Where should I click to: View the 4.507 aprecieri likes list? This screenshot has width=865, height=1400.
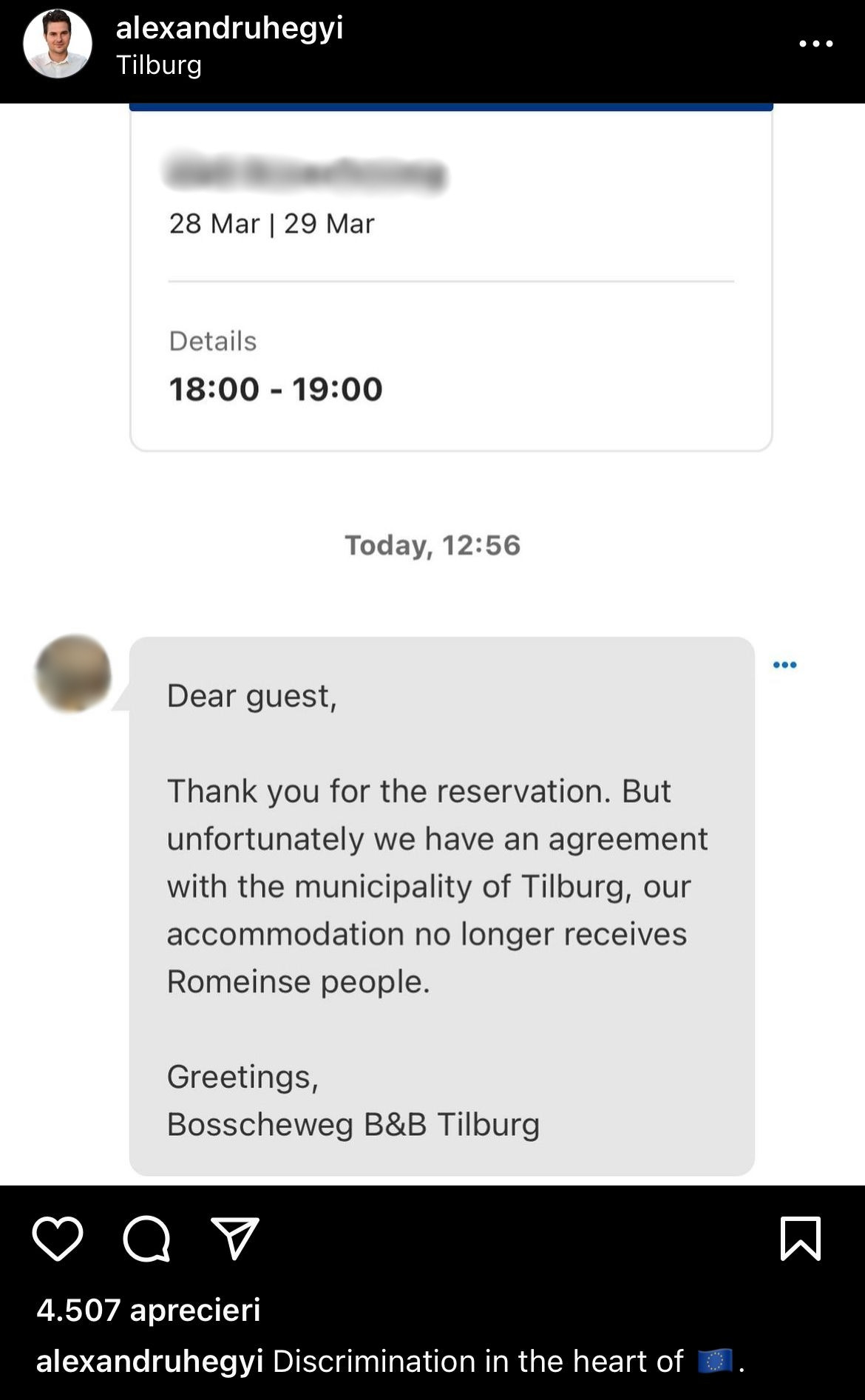coord(149,1310)
